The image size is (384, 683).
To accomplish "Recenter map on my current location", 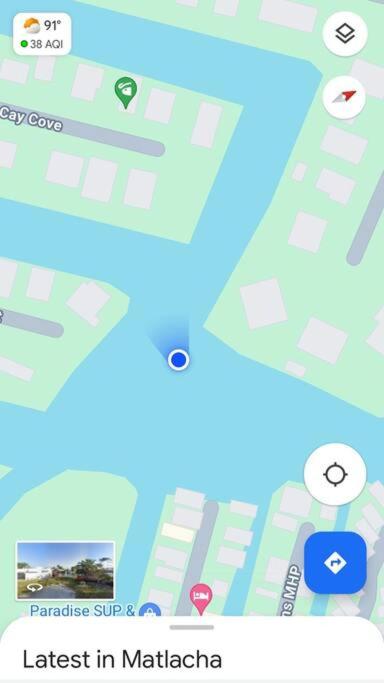I will point(335,474).
